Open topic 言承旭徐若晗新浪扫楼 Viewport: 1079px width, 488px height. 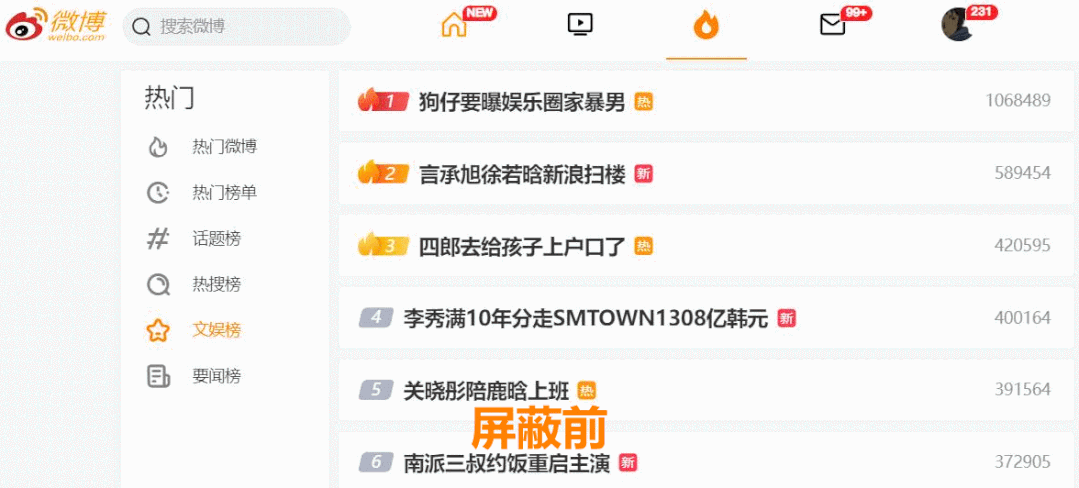coord(521,174)
